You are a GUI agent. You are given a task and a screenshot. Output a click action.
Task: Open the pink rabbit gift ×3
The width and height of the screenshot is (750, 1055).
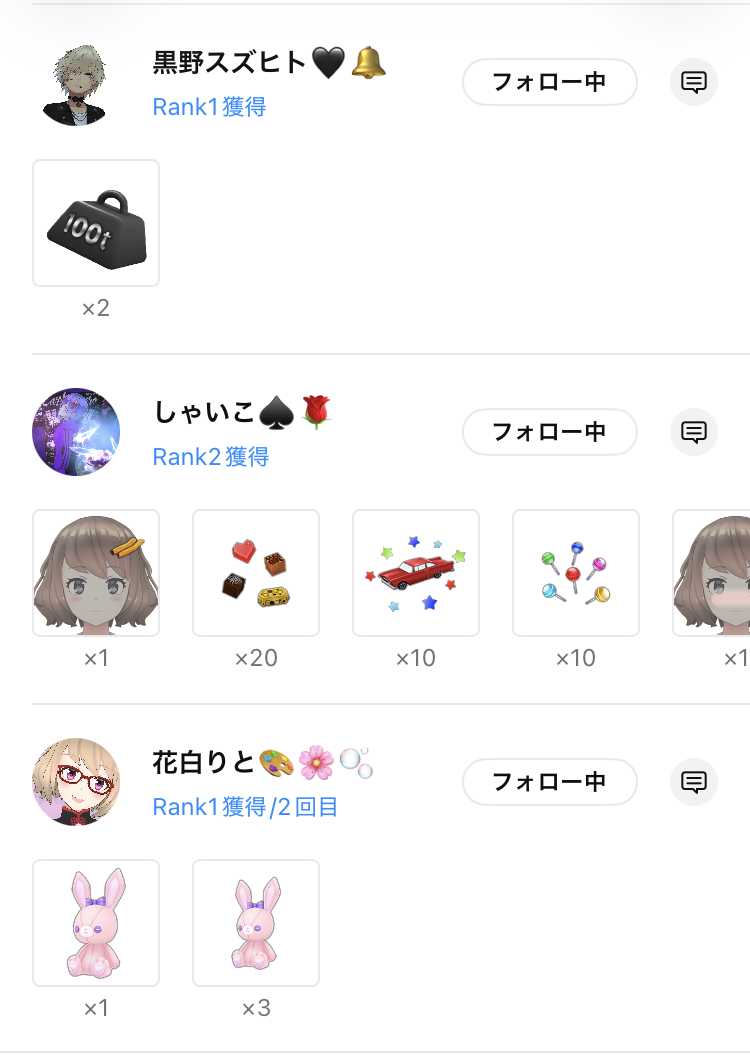coord(256,923)
